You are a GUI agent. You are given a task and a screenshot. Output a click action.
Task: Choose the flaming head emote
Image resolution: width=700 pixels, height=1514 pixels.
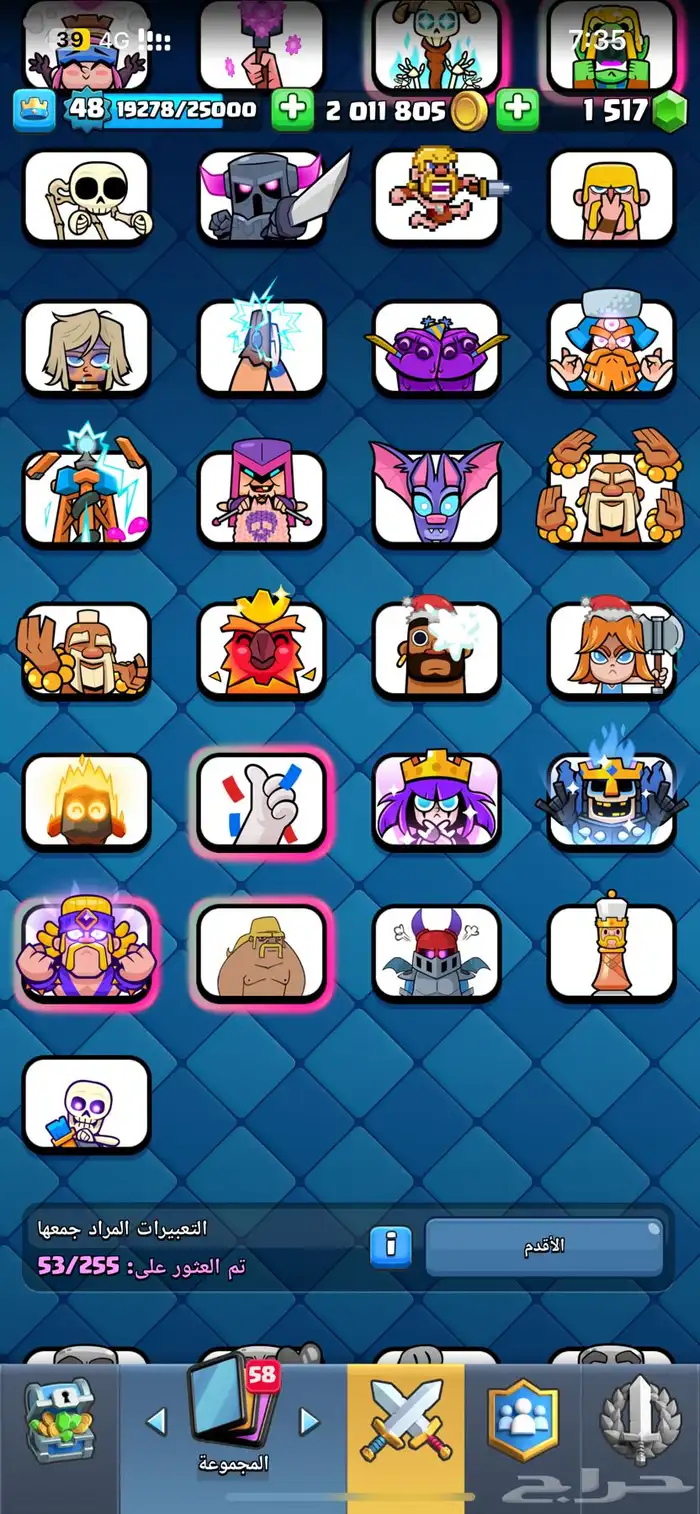(86, 800)
